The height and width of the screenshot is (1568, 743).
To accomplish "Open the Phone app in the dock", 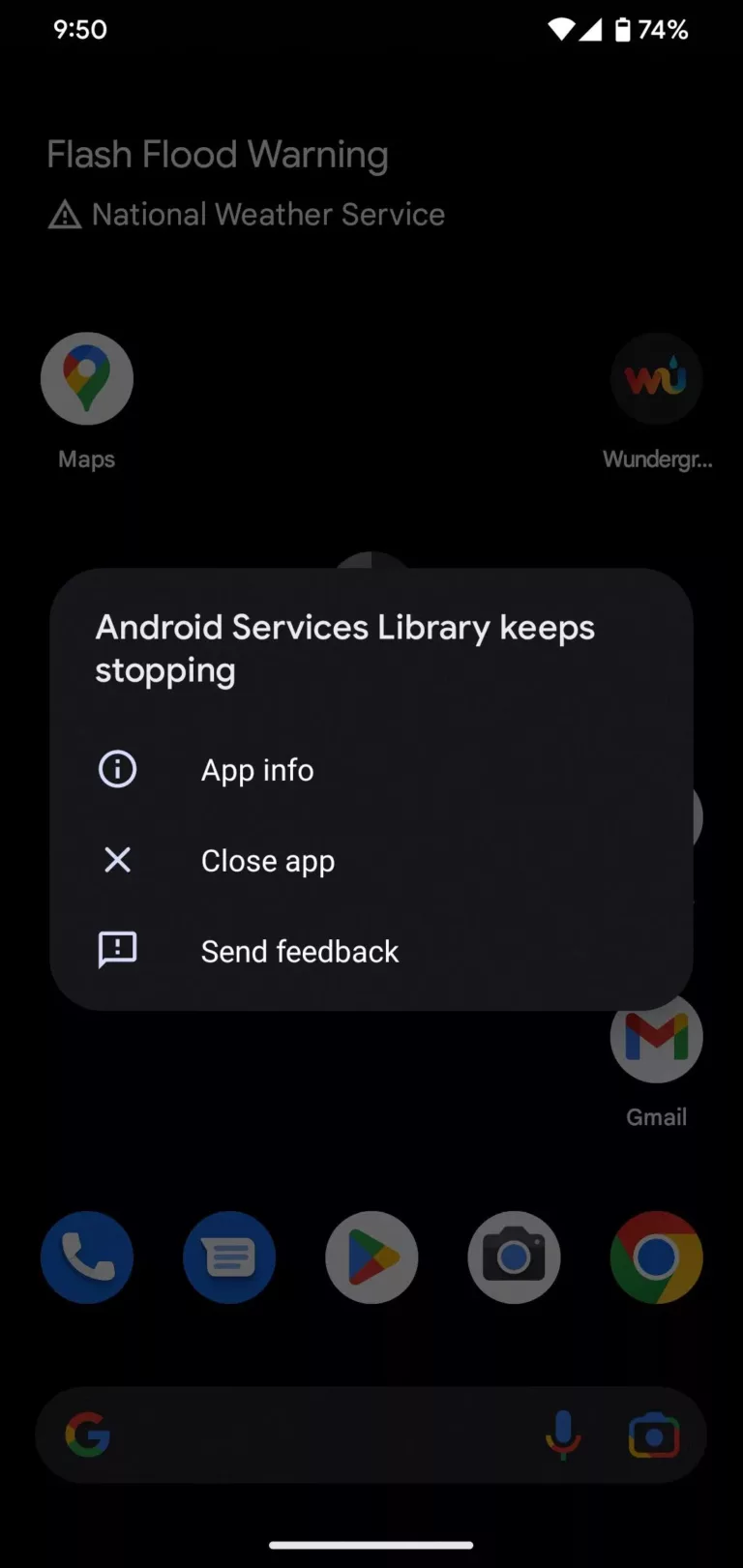I will 86,1257.
